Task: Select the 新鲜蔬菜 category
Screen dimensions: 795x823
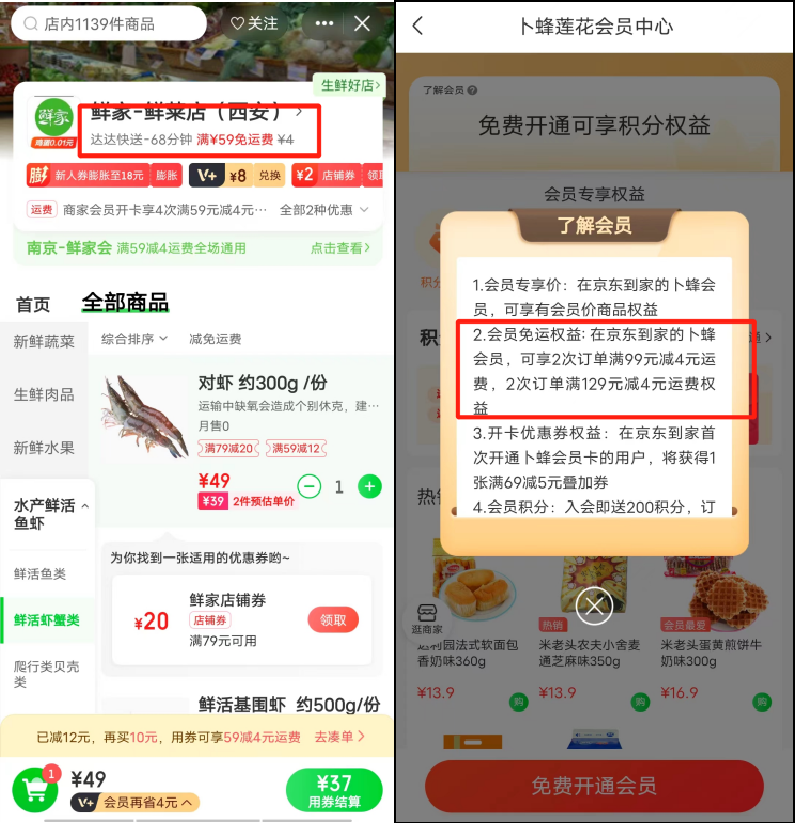Action: point(44,341)
